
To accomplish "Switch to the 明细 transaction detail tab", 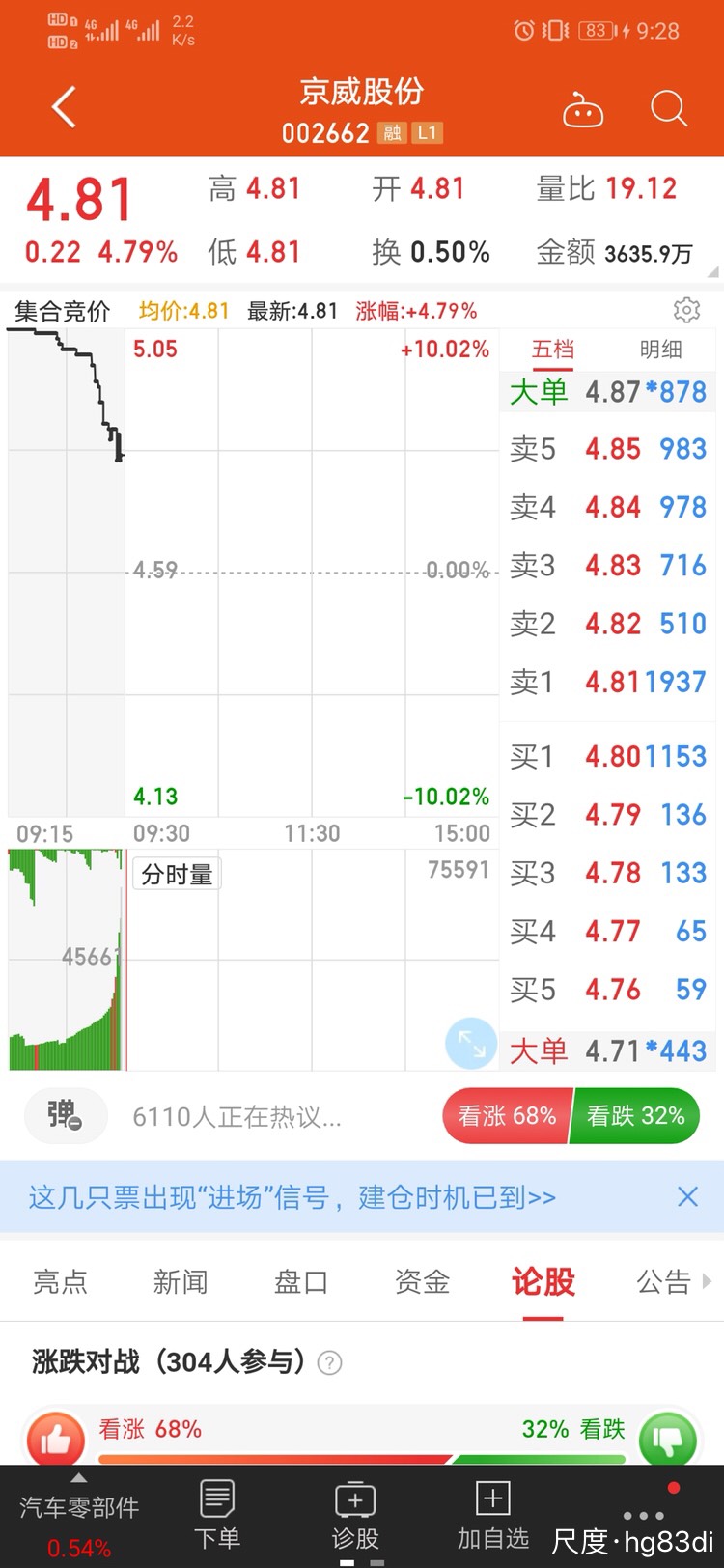I will tap(660, 350).
